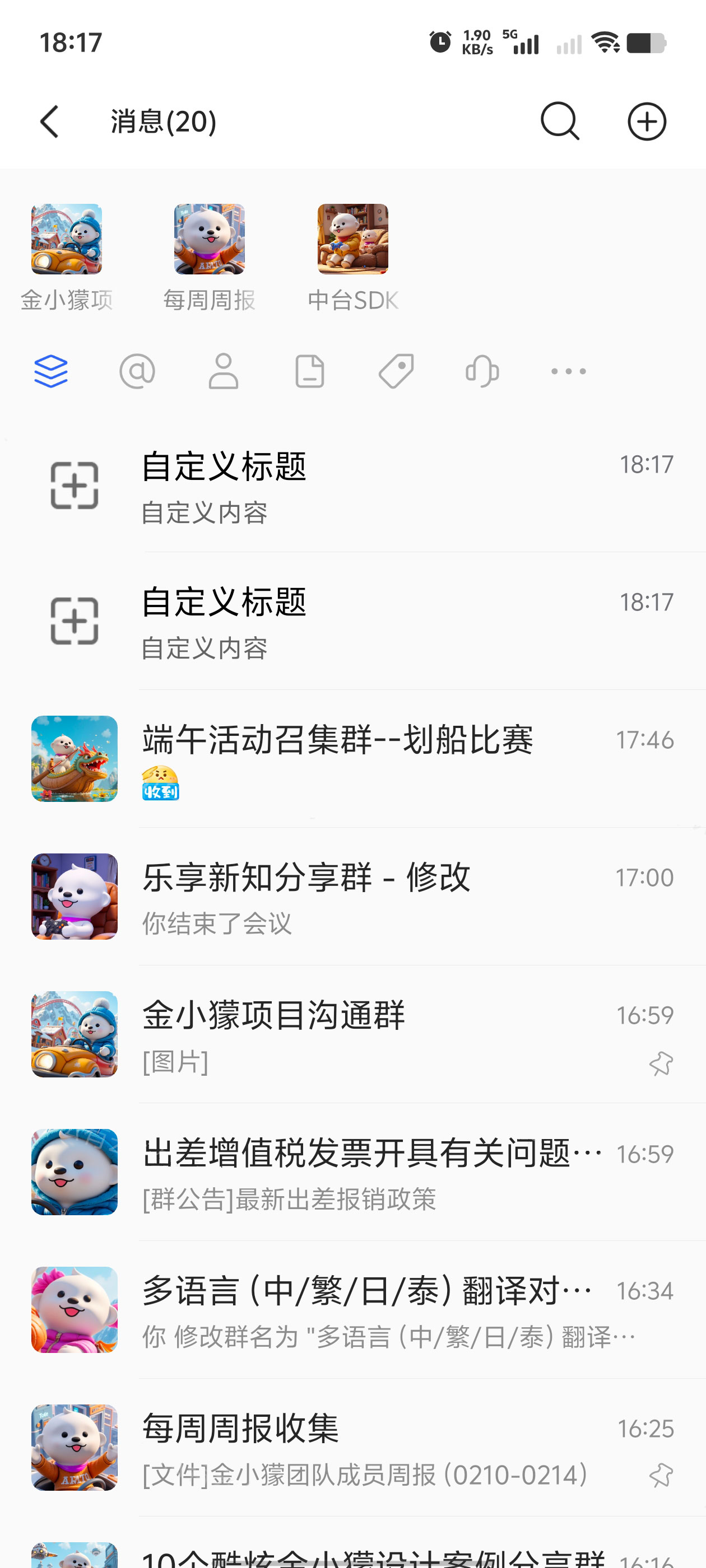Open the 金小獴项目沟通群 chat
This screenshot has height=1568, width=706.
(x=354, y=1034)
